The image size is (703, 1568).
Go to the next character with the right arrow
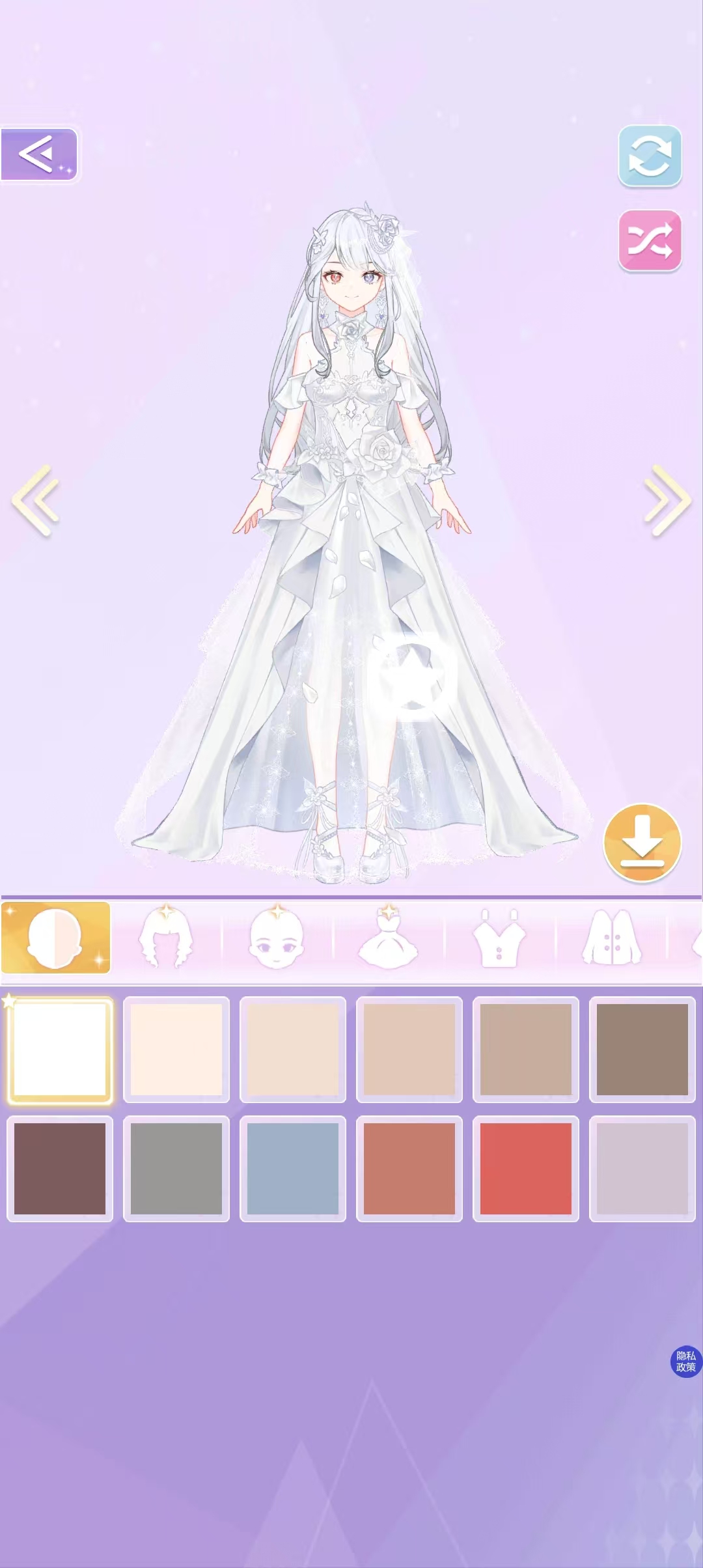[667, 500]
